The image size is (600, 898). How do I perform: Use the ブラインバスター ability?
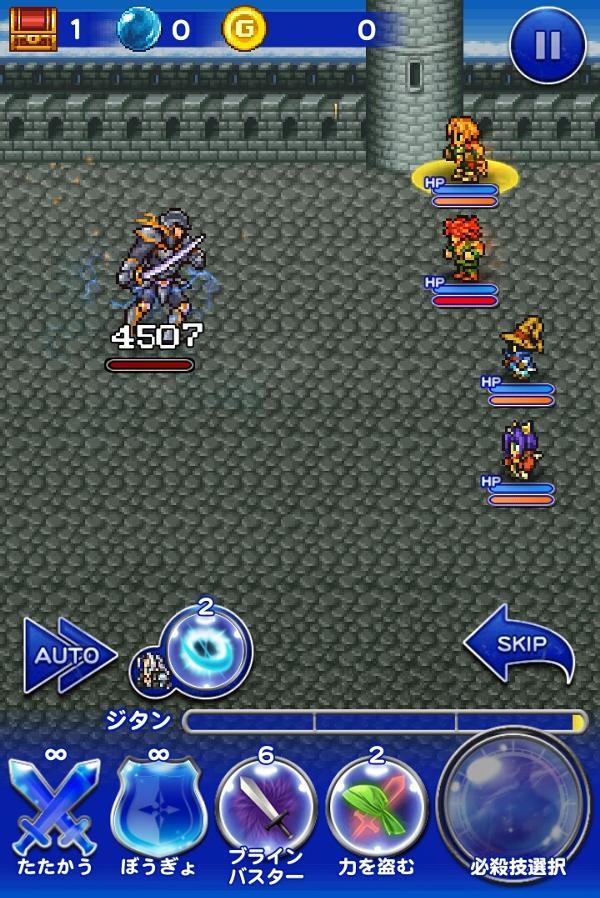pos(266,805)
